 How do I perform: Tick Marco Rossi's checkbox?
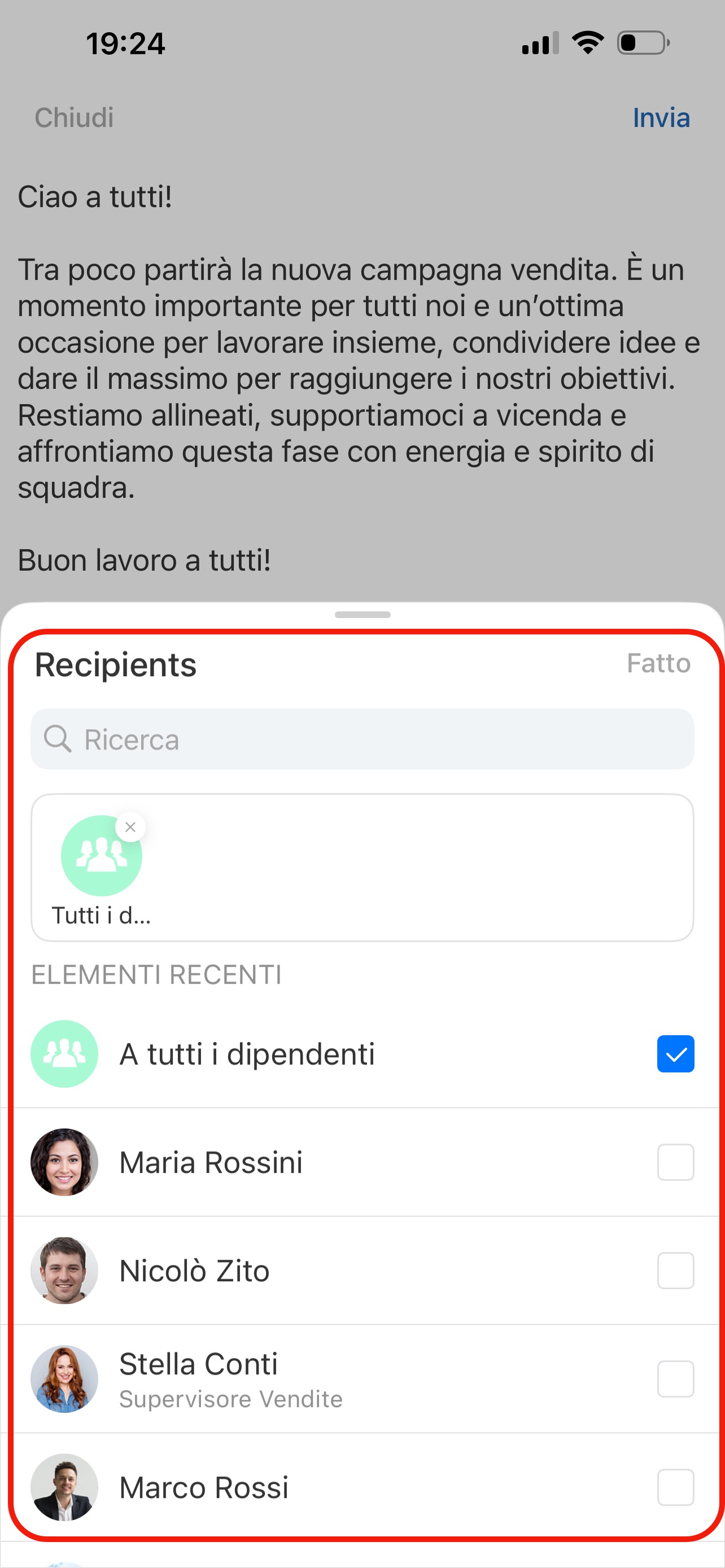pyautogui.click(x=675, y=1487)
